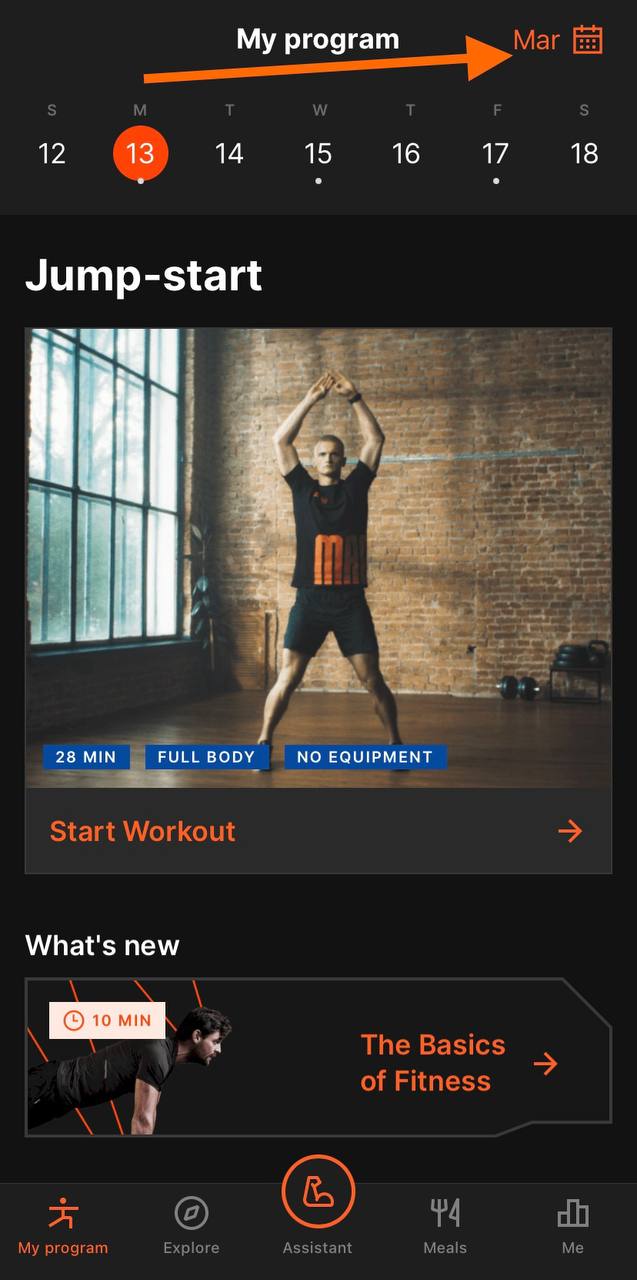Open the Me profile tab
The image size is (637, 1280).
click(572, 1226)
